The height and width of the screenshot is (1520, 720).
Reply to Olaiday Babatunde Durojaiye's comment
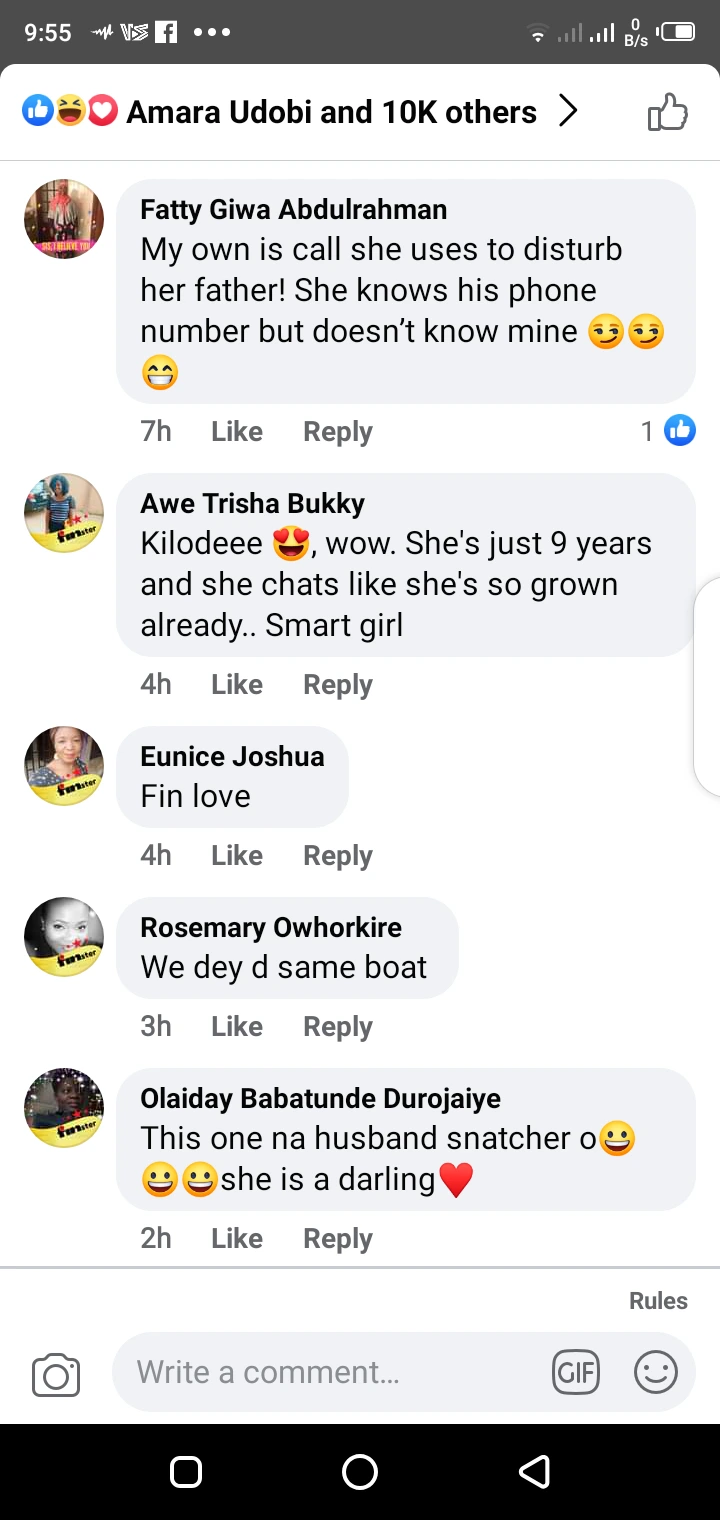337,1239
